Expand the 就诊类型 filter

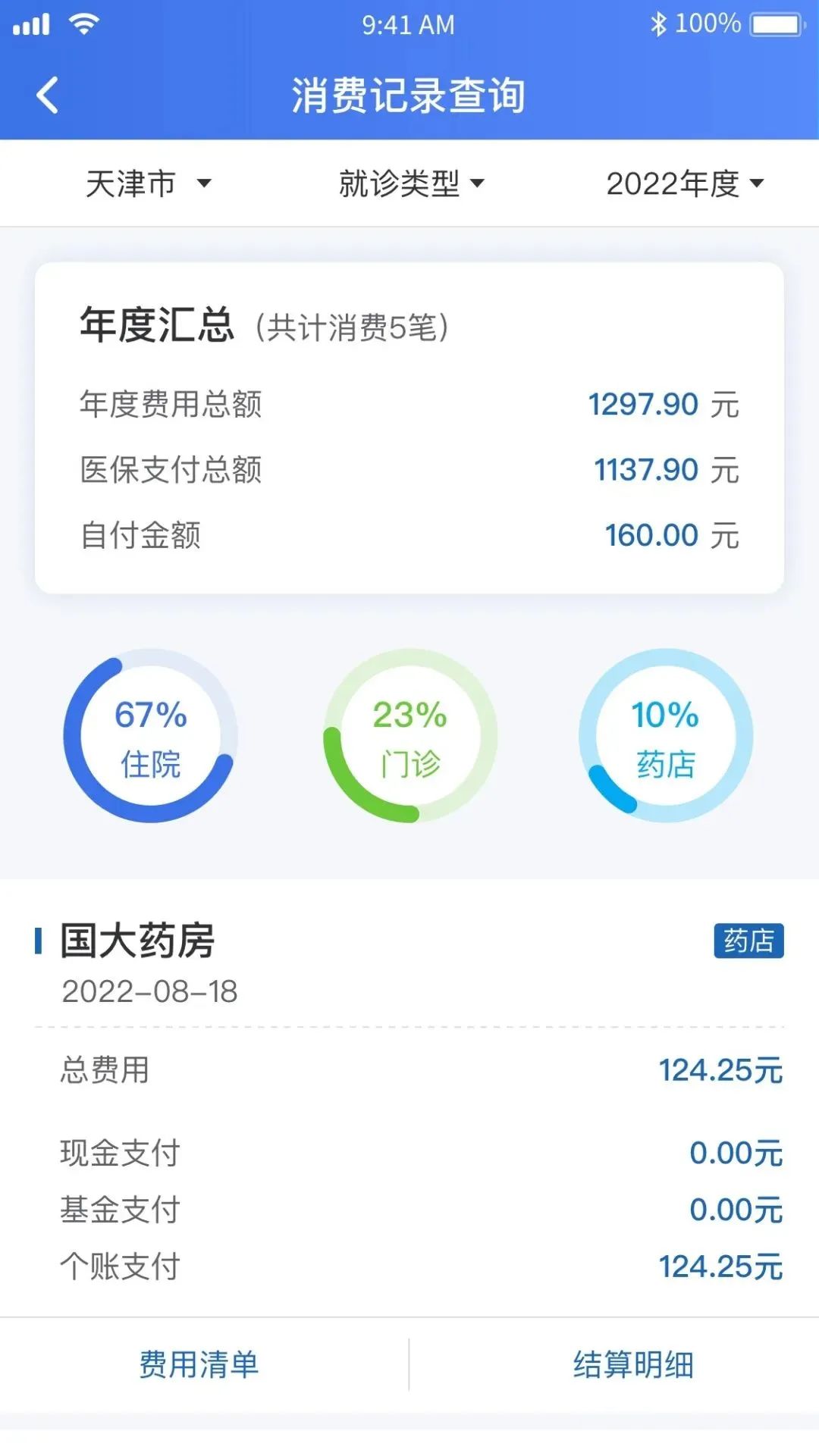412,183
